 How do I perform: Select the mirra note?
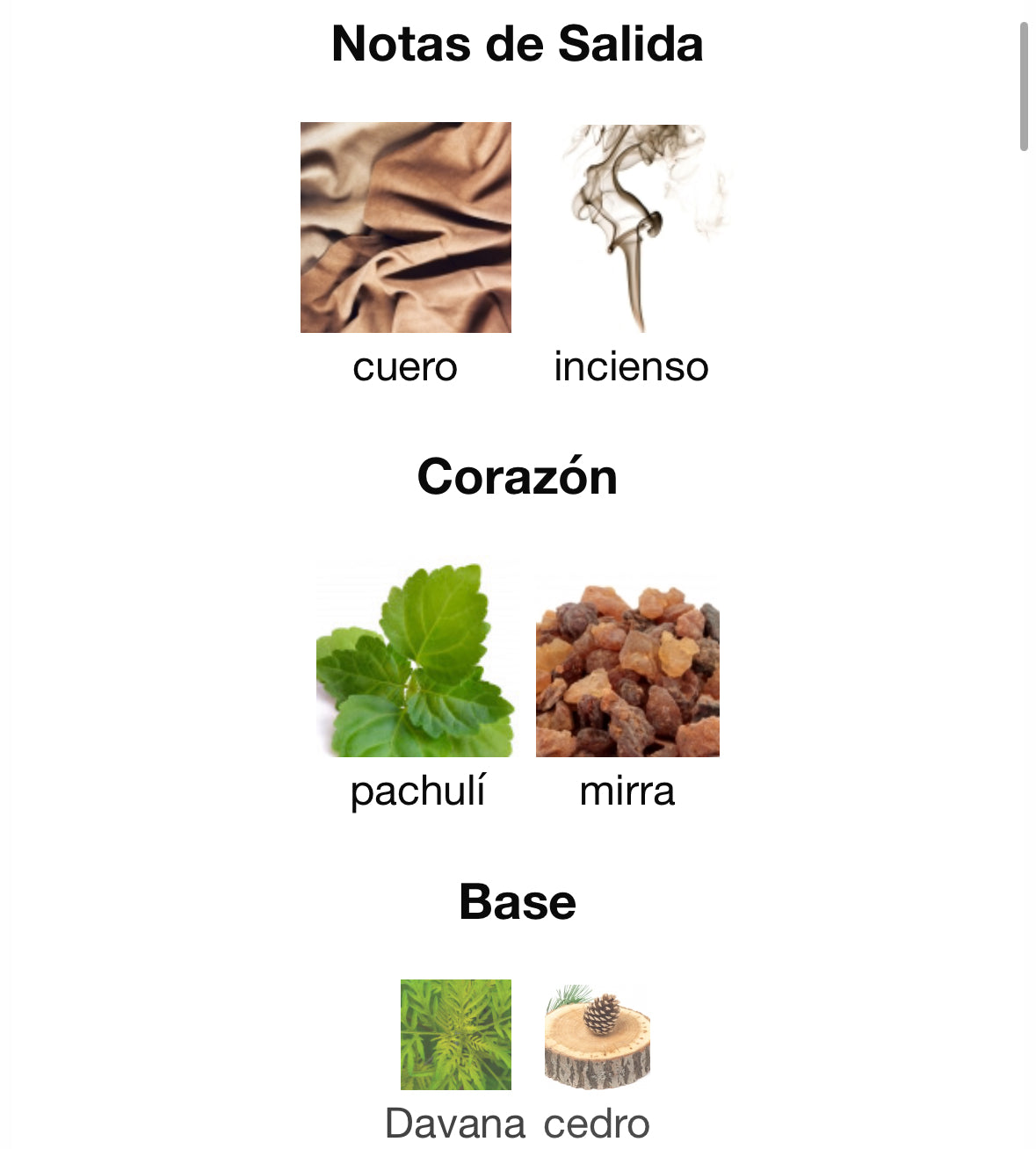point(627,668)
